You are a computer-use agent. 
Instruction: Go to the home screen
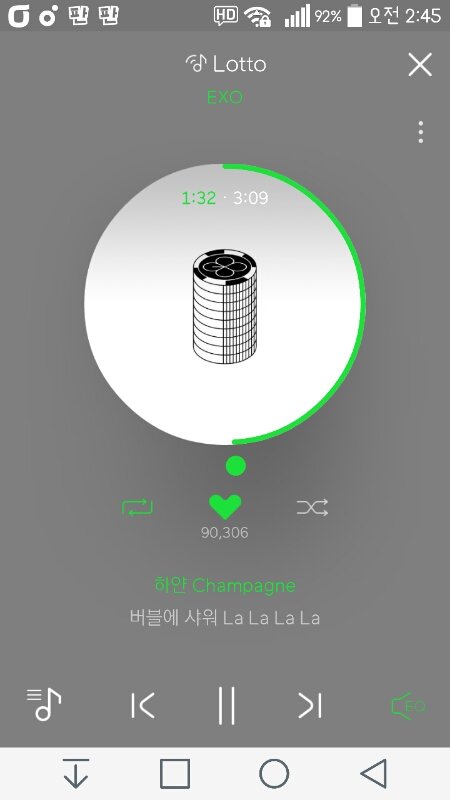coord(274,773)
